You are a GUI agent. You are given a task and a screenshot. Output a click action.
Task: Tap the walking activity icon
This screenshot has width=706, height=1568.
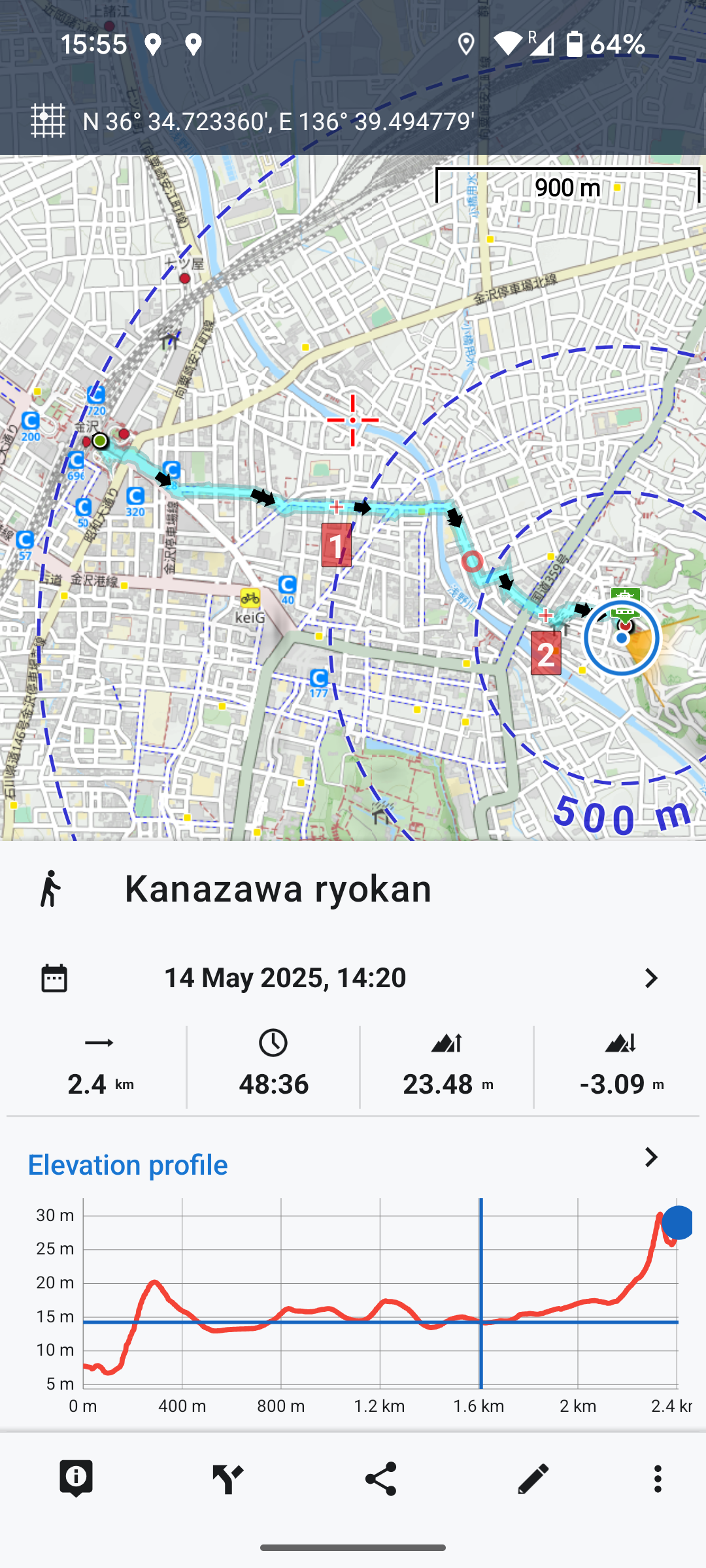click(x=50, y=889)
